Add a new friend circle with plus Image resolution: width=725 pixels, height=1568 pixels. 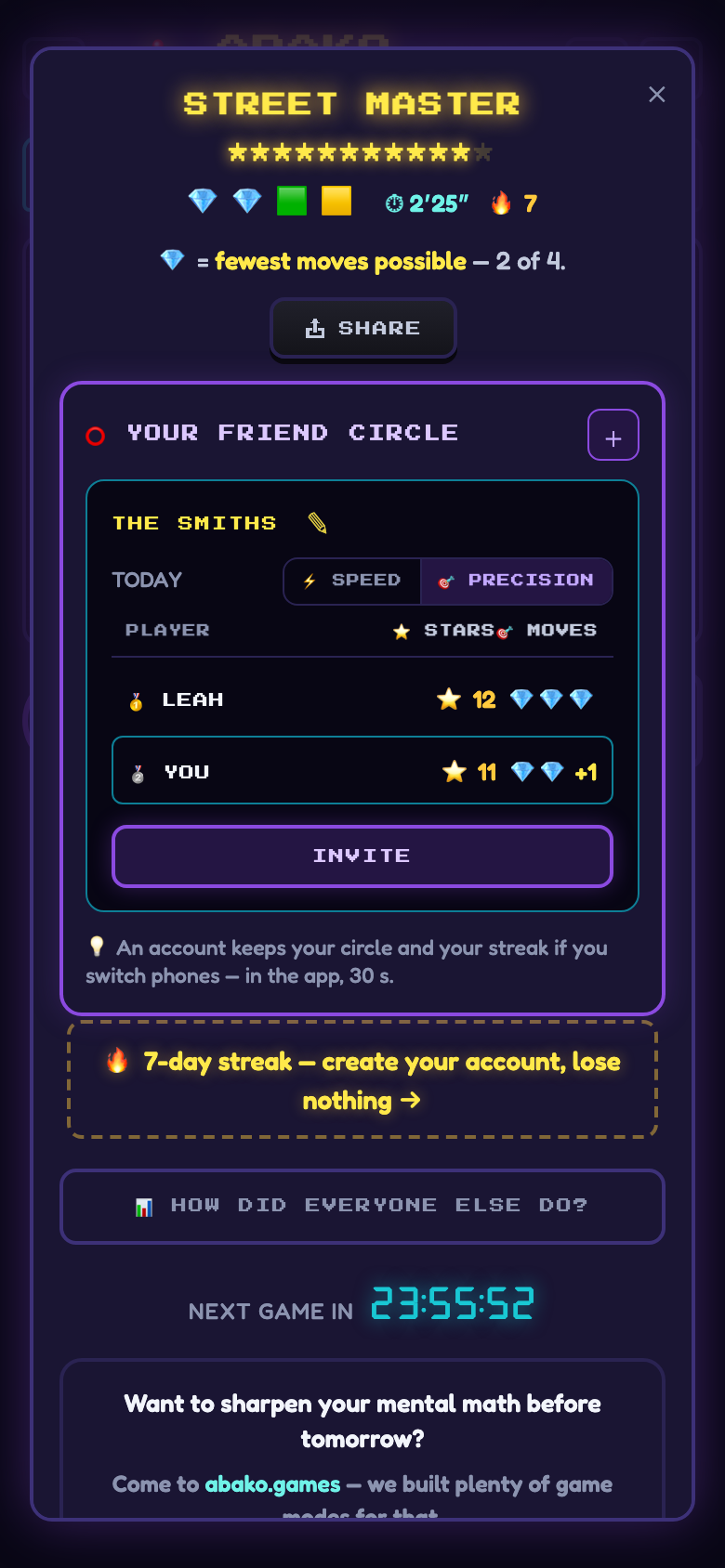click(613, 435)
